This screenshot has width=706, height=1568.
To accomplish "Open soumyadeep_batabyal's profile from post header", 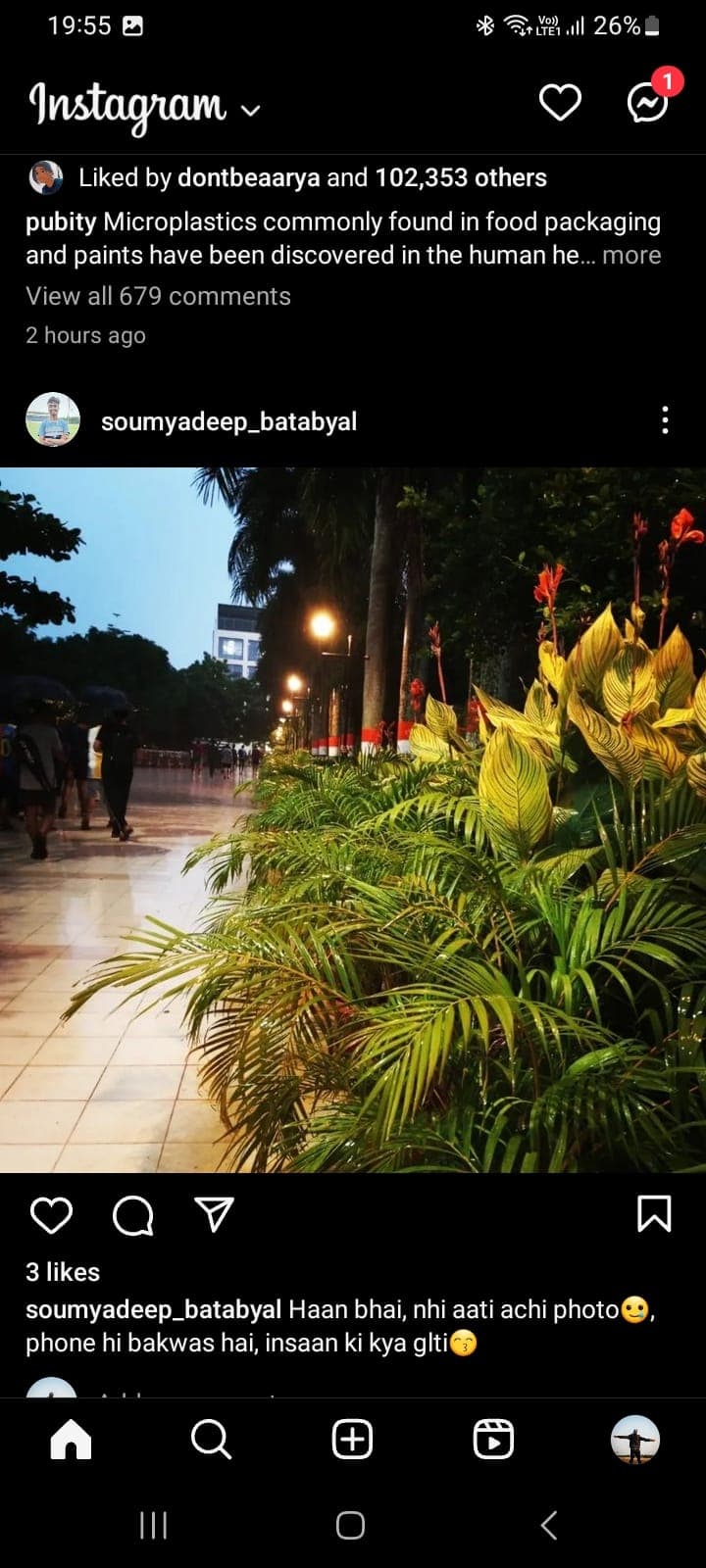I will pyautogui.click(x=228, y=421).
